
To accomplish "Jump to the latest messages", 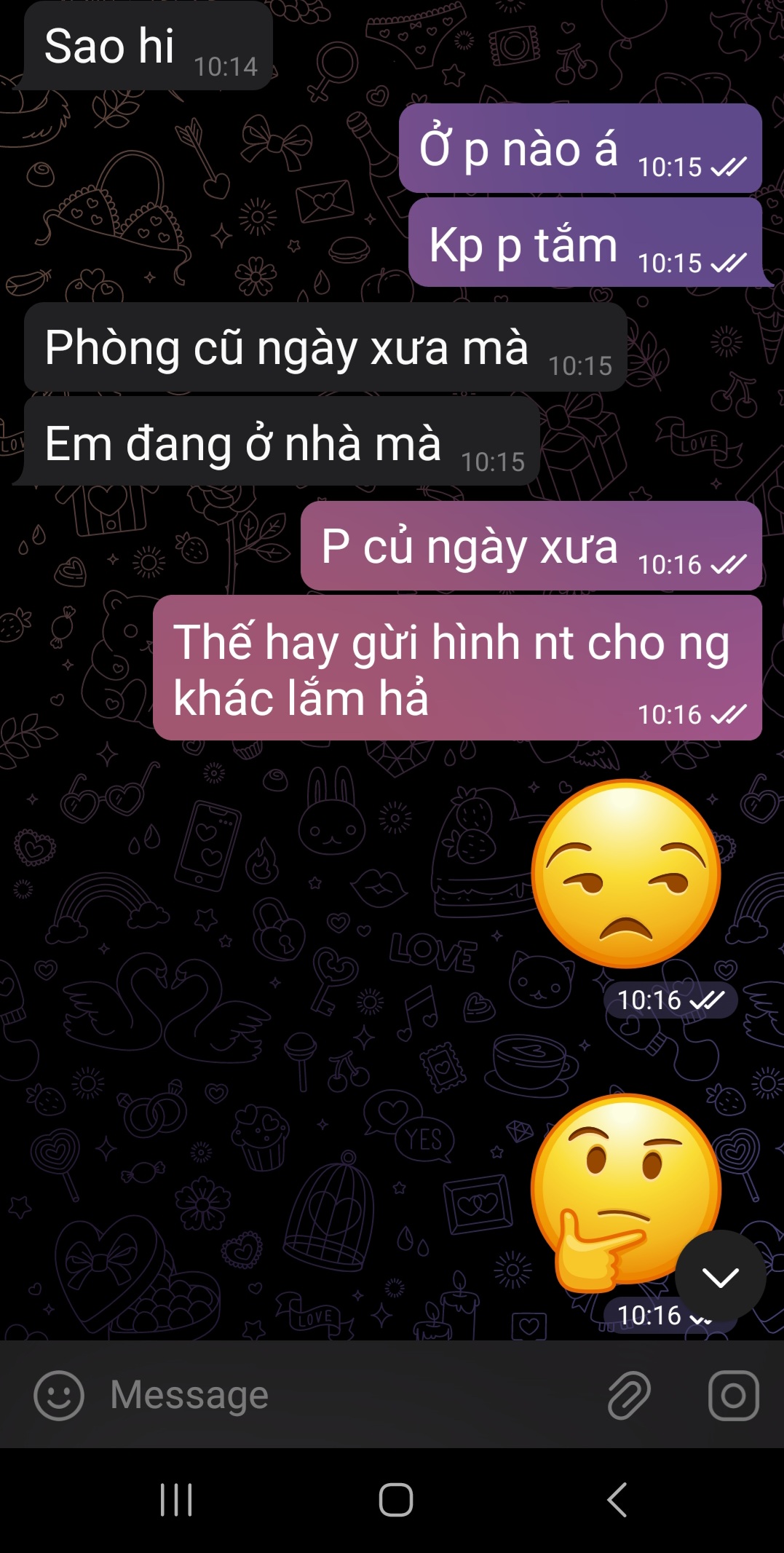I will pos(720,1276).
